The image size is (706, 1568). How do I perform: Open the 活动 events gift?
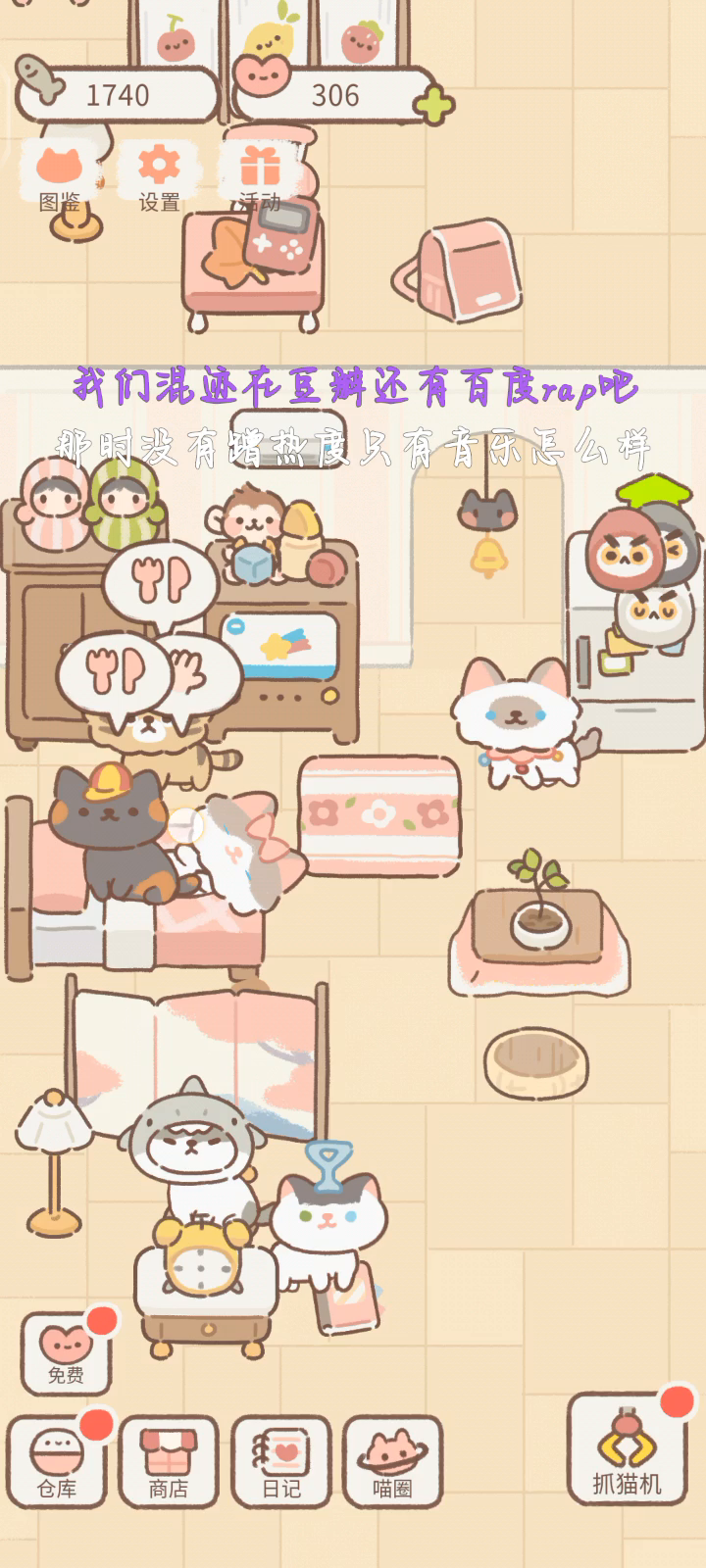(x=260, y=176)
